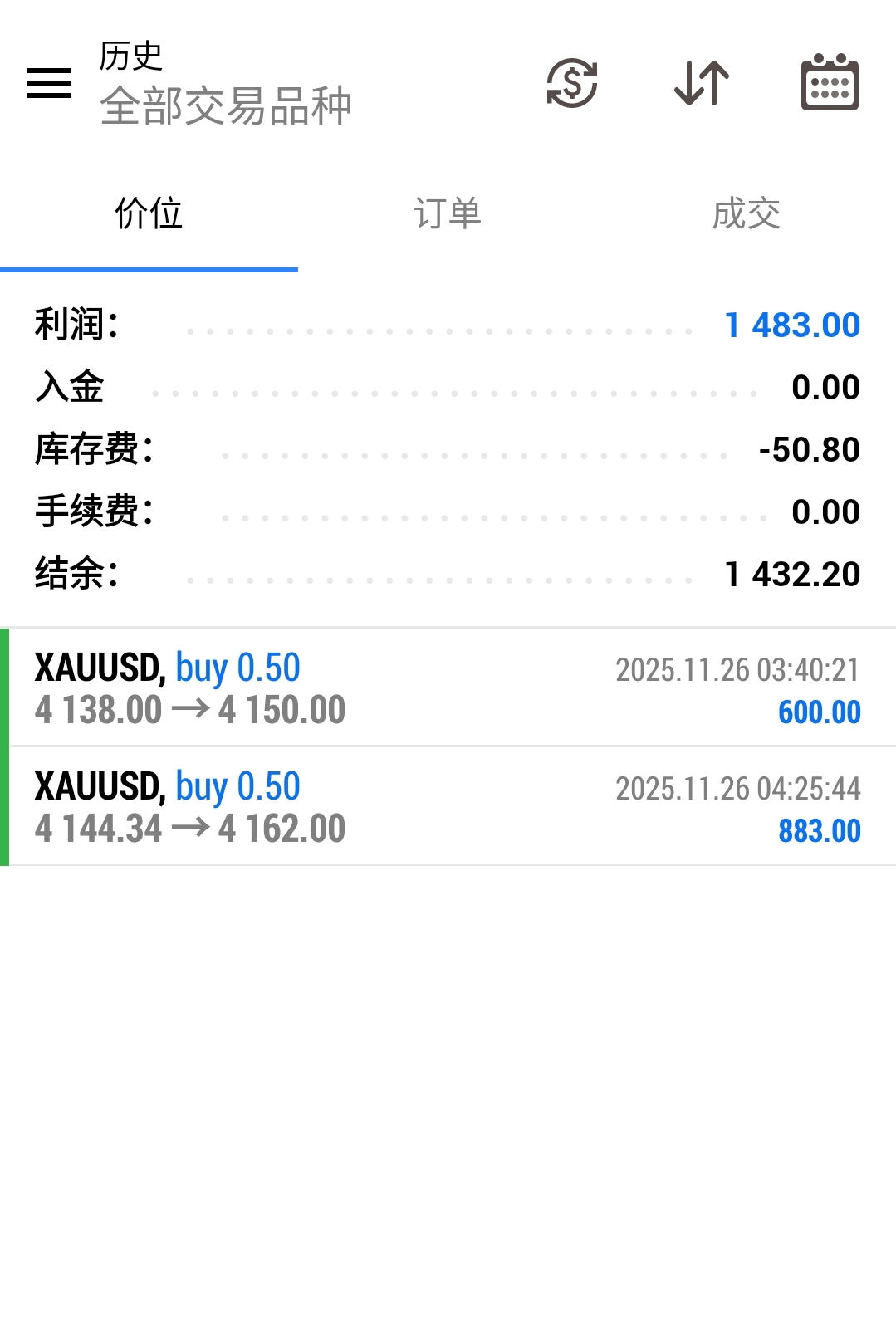Select the 价位 tab
This screenshot has width=896, height=1326.
coord(149,214)
